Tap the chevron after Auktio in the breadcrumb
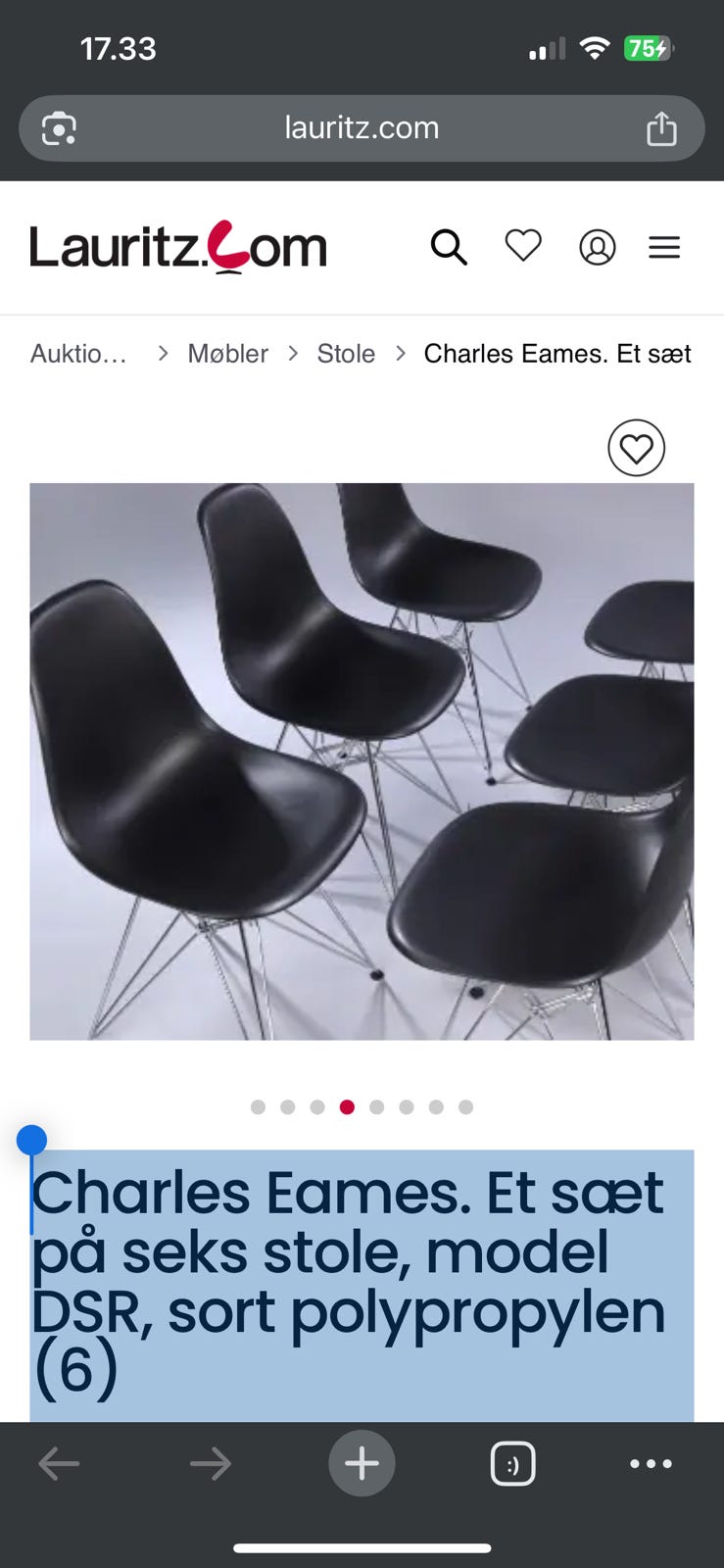Screen dimensions: 724x1568 coord(162,353)
